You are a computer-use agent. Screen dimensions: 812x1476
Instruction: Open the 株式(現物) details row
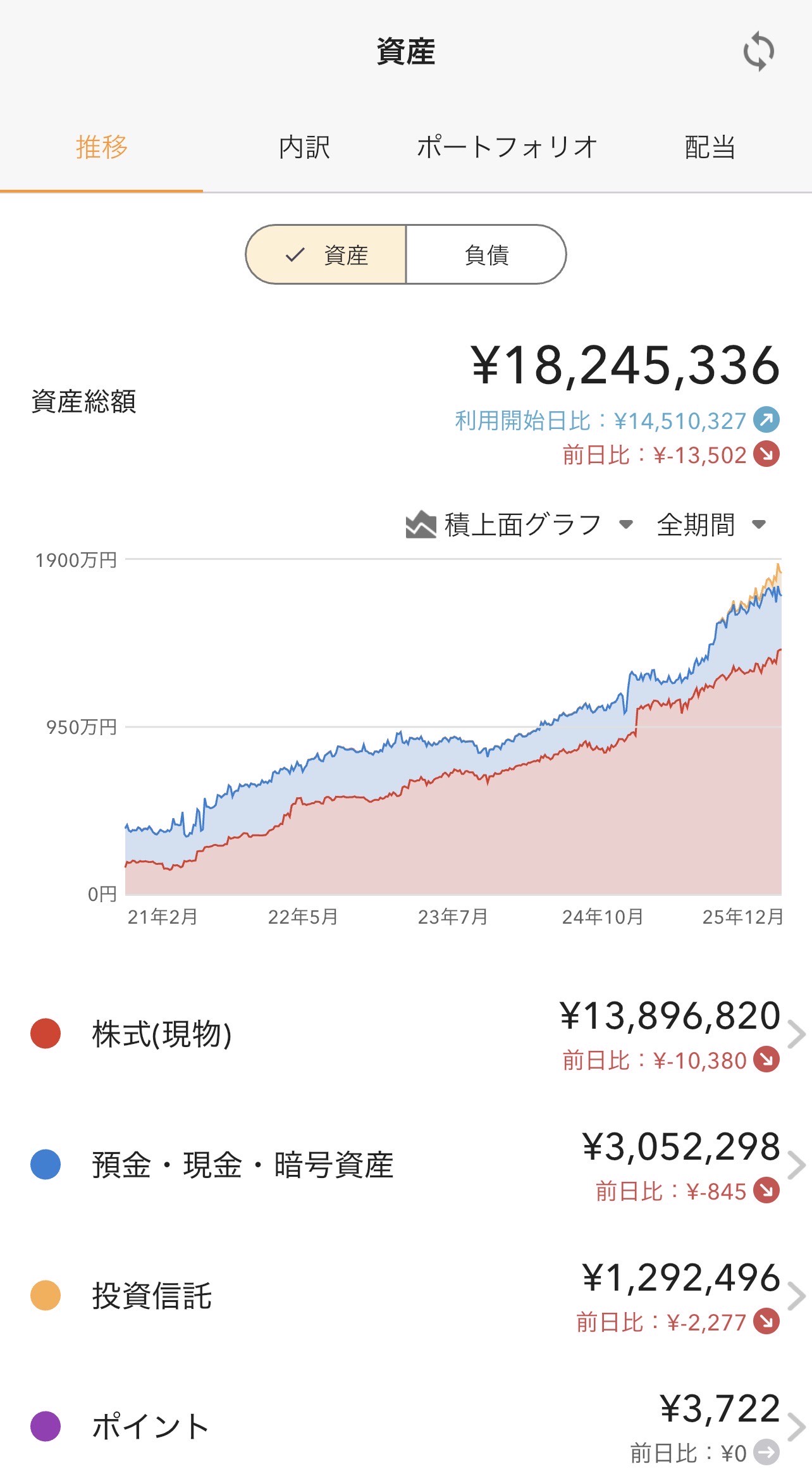(x=406, y=1034)
